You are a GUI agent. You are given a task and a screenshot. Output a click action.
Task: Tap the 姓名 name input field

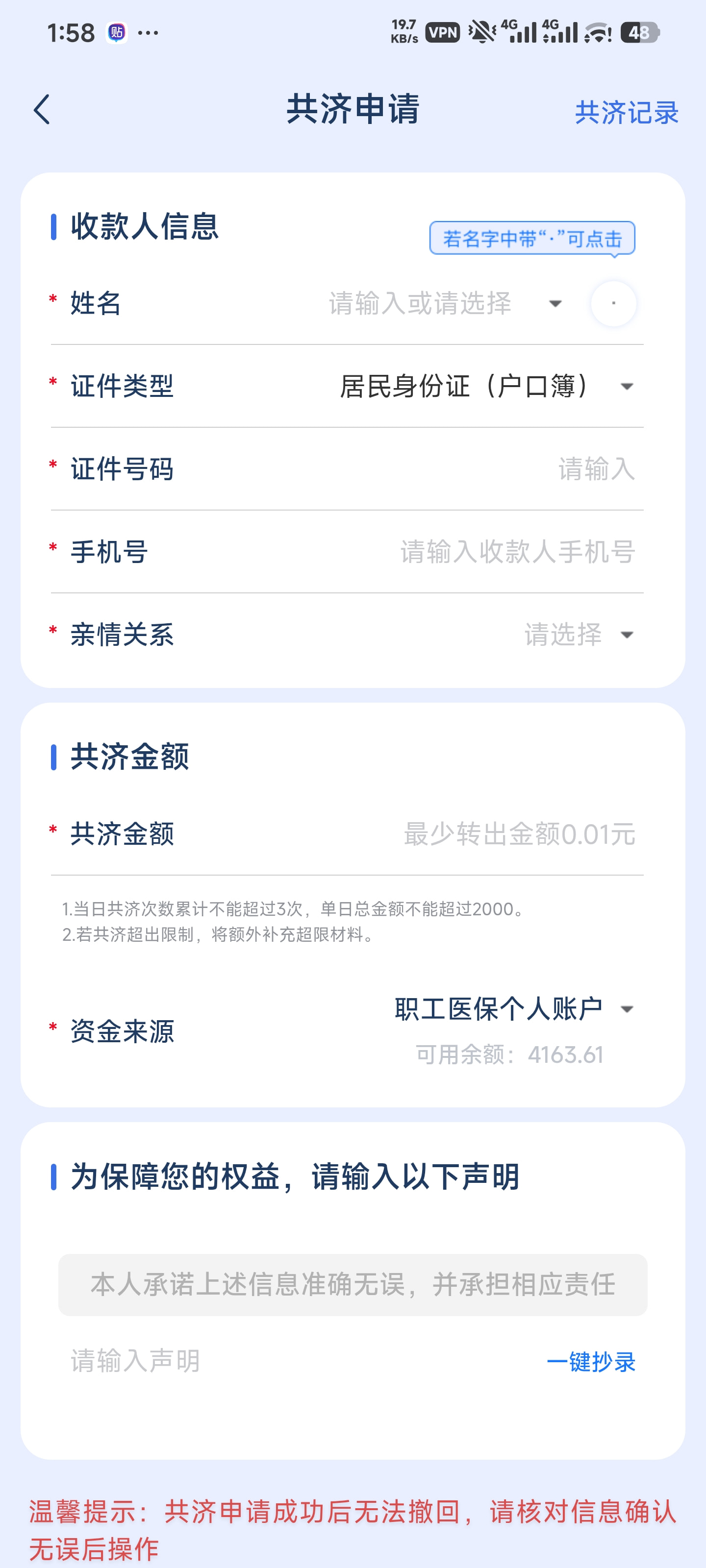pyautogui.click(x=420, y=303)
